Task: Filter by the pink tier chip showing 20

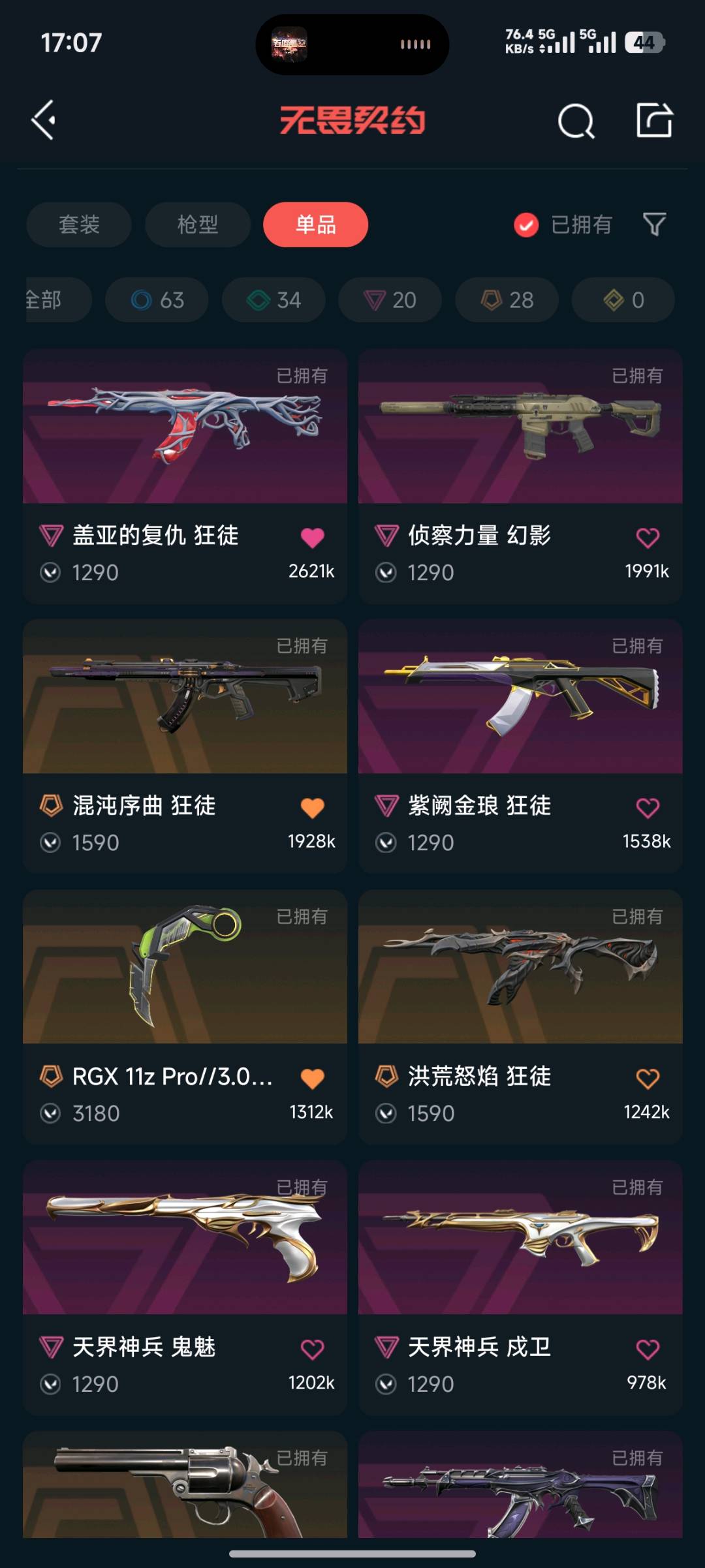Action: tap(390, 300)
